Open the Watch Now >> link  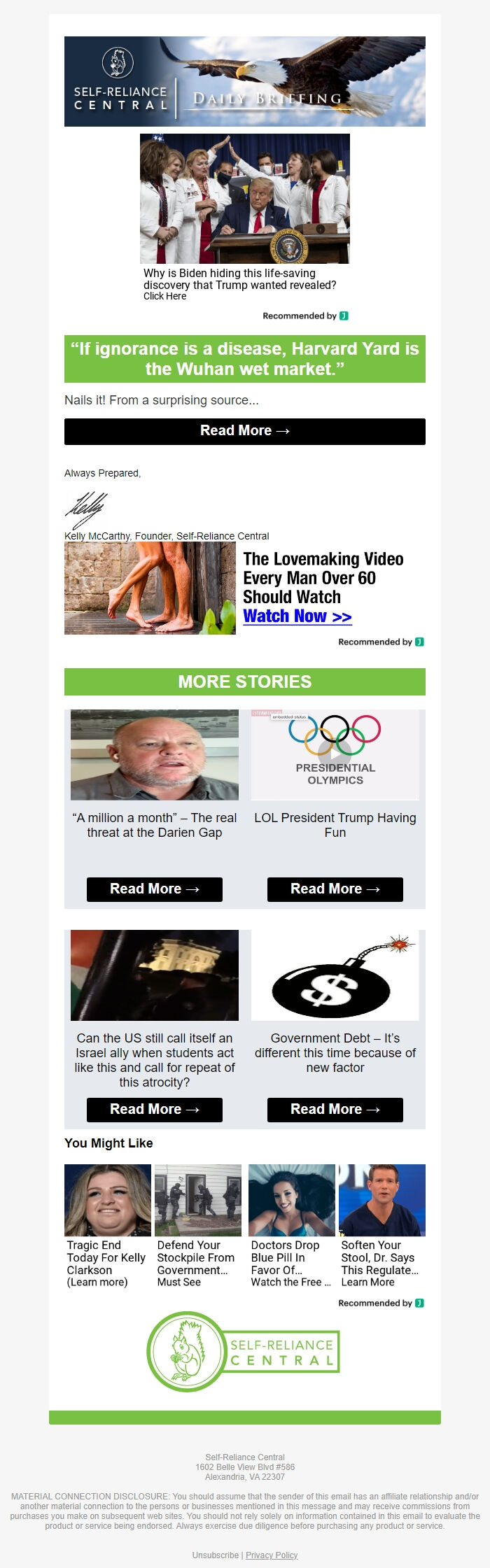pos(297,616)
